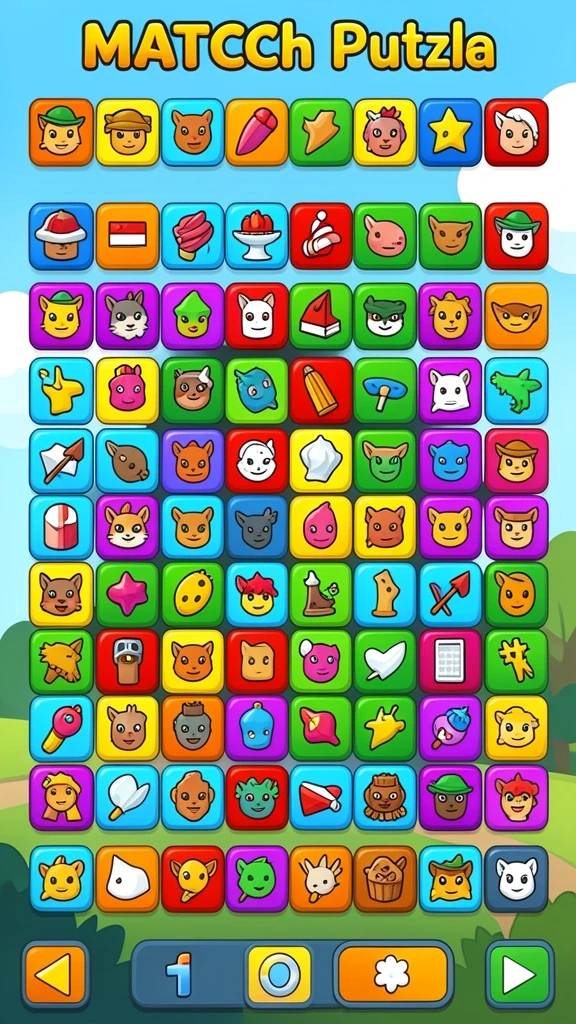Tap the red and white flag tile
The width and height of the screenshot is (576, 1024).
coord(127,236)
